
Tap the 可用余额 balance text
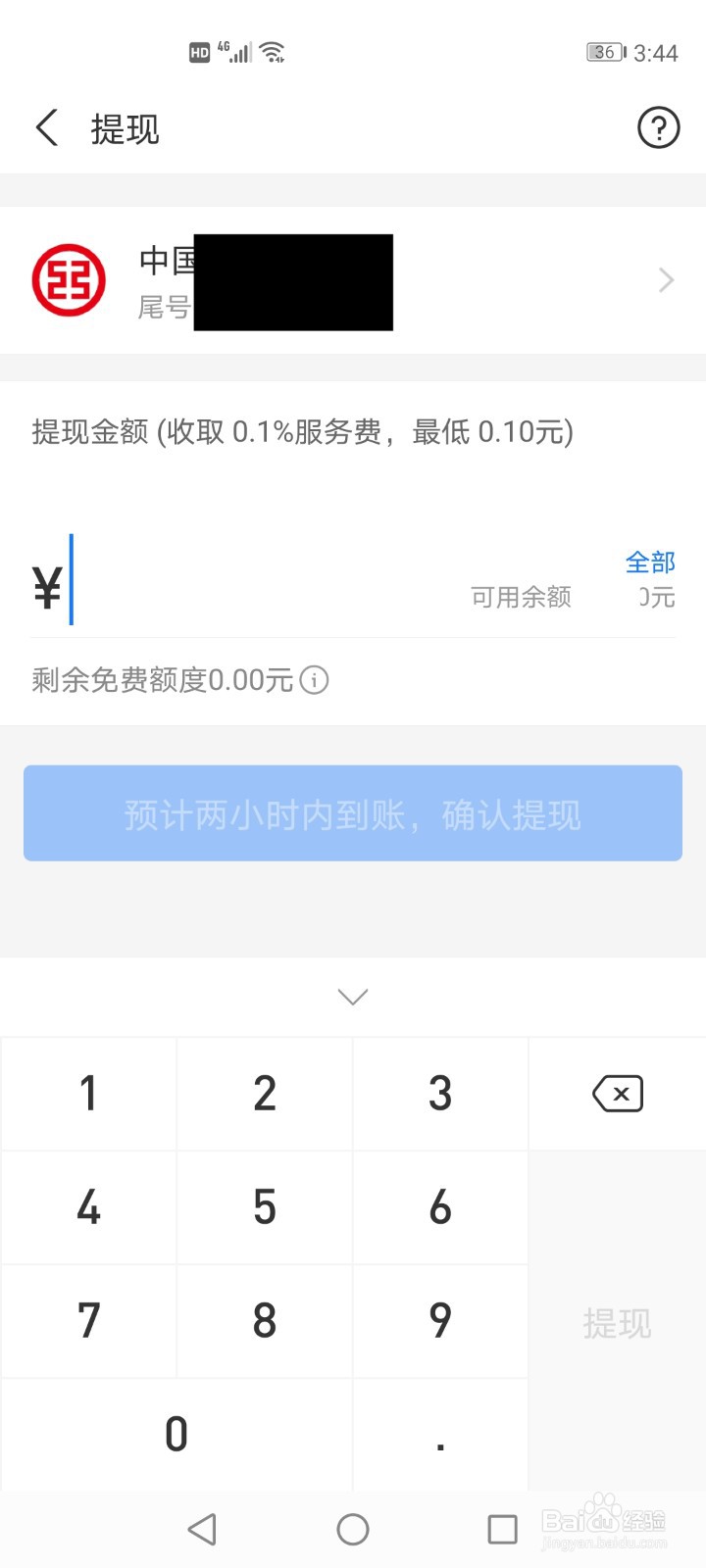tap(523, 598)
